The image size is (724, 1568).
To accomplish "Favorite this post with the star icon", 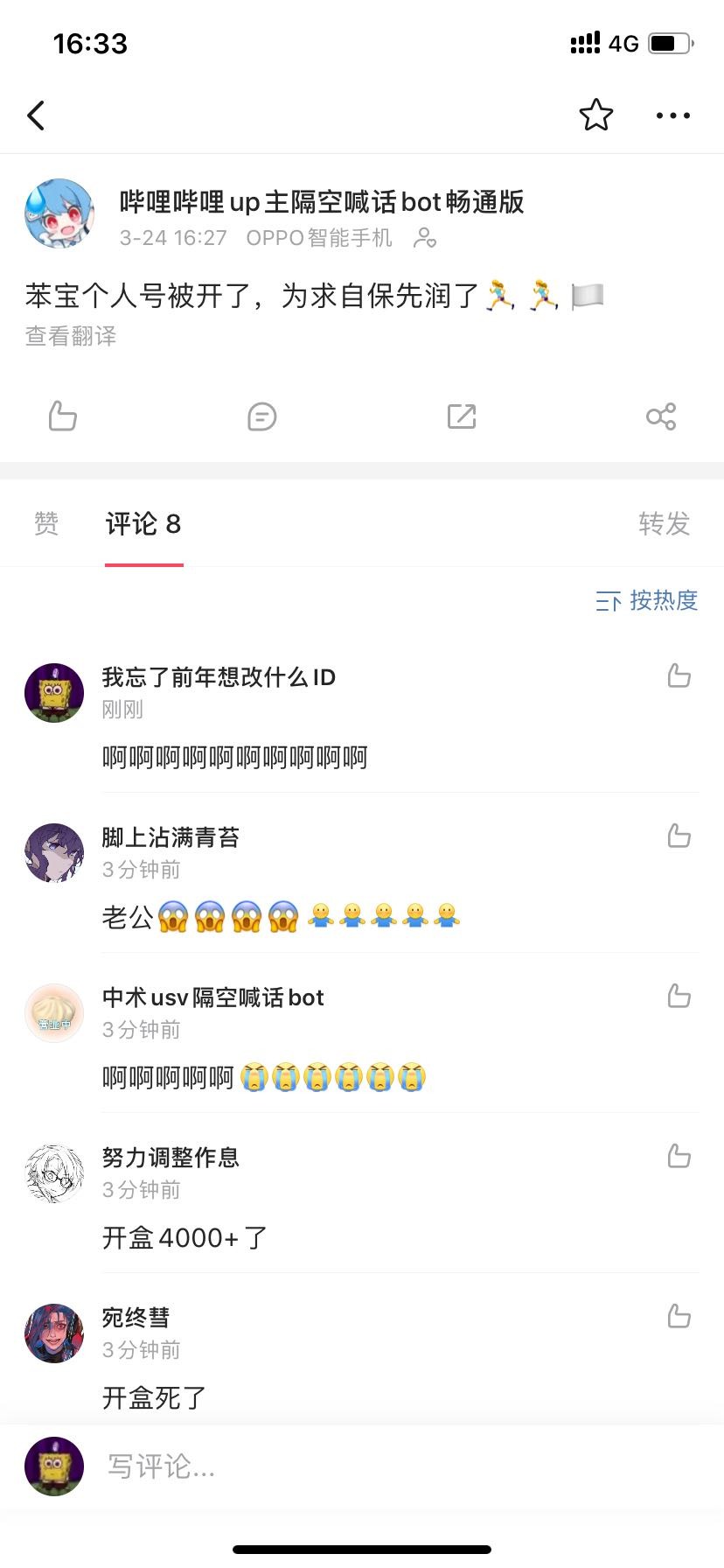I will coord(595,115).
